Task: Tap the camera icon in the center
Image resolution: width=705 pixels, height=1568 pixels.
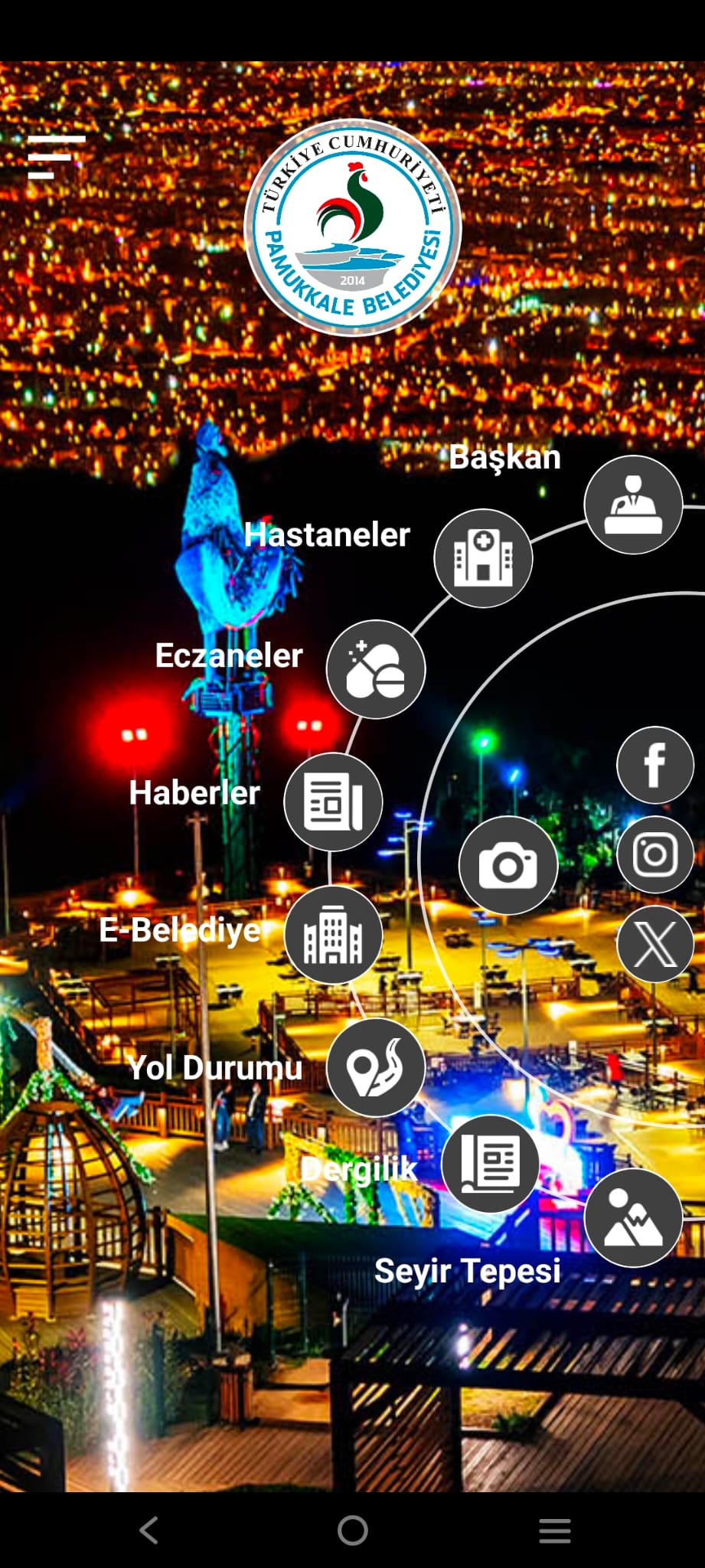Action: (508, 865)
